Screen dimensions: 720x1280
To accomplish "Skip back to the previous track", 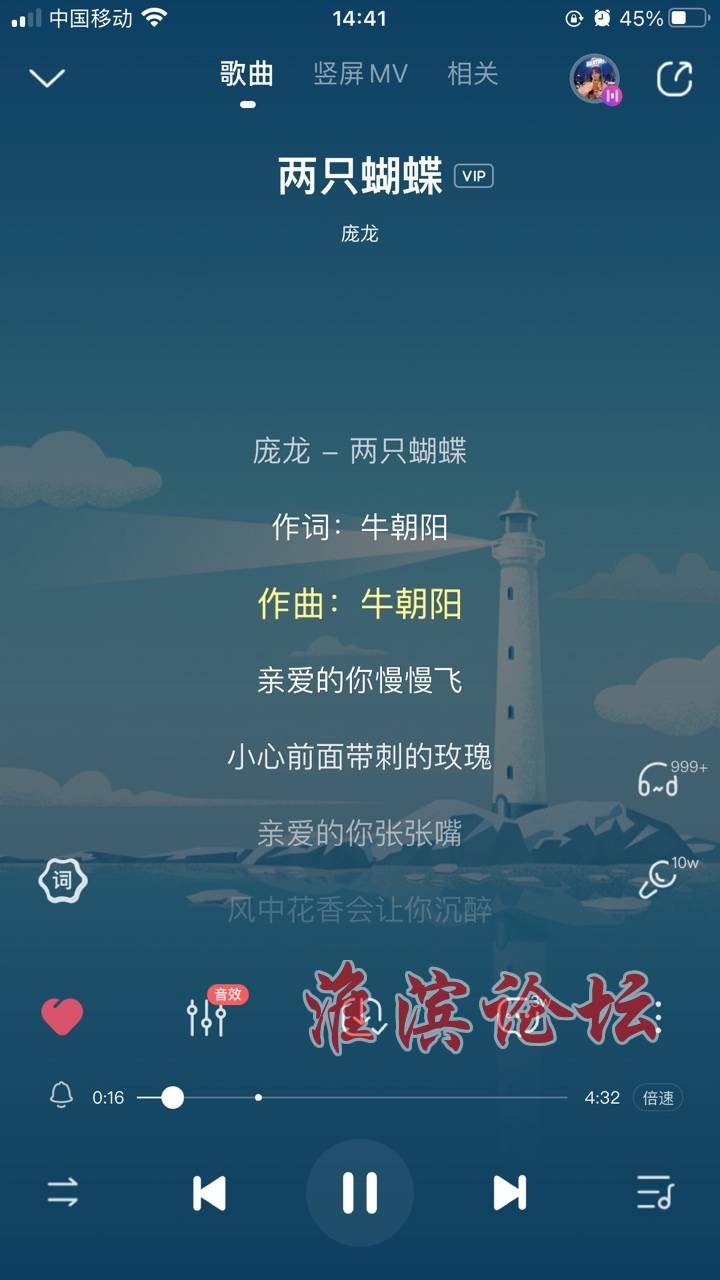I will tap(209, 1192).
